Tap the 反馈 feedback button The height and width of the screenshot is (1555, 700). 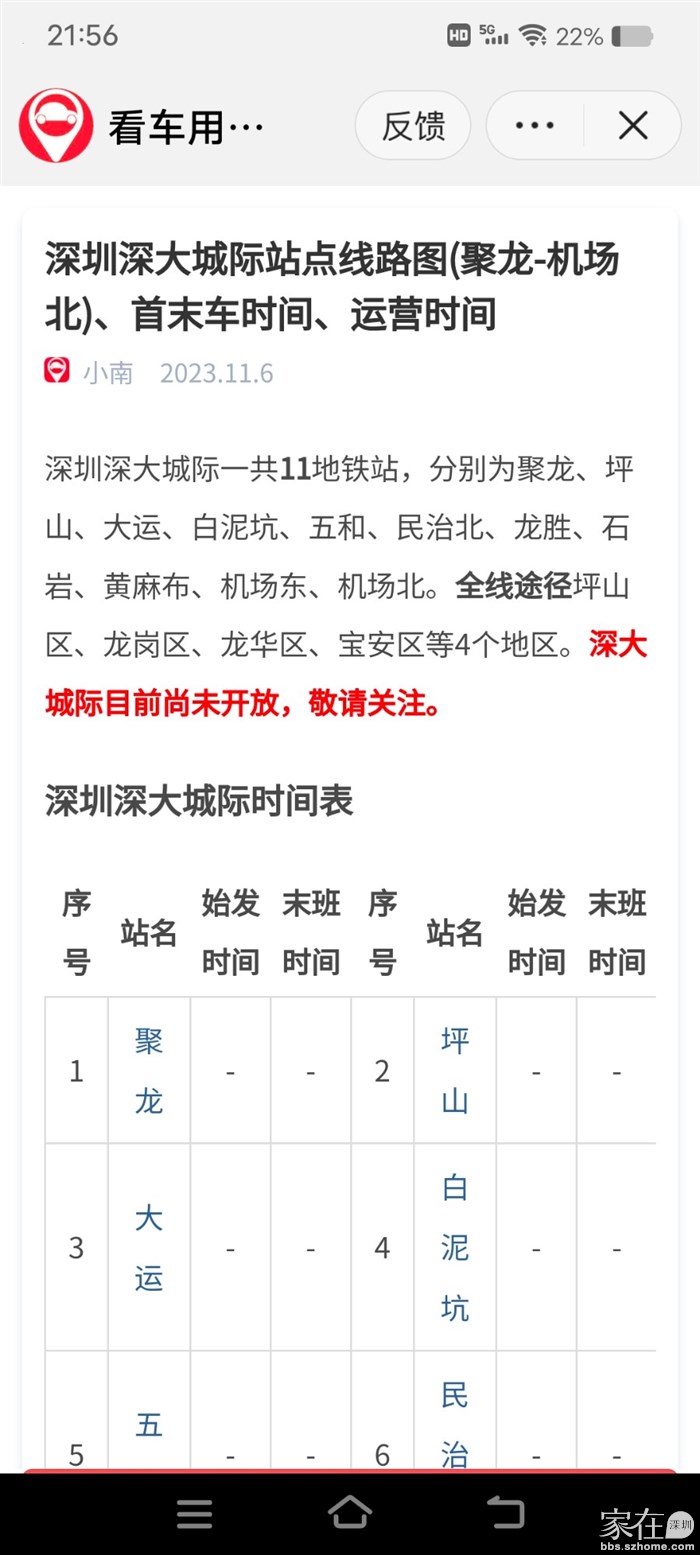pos(412,126)
